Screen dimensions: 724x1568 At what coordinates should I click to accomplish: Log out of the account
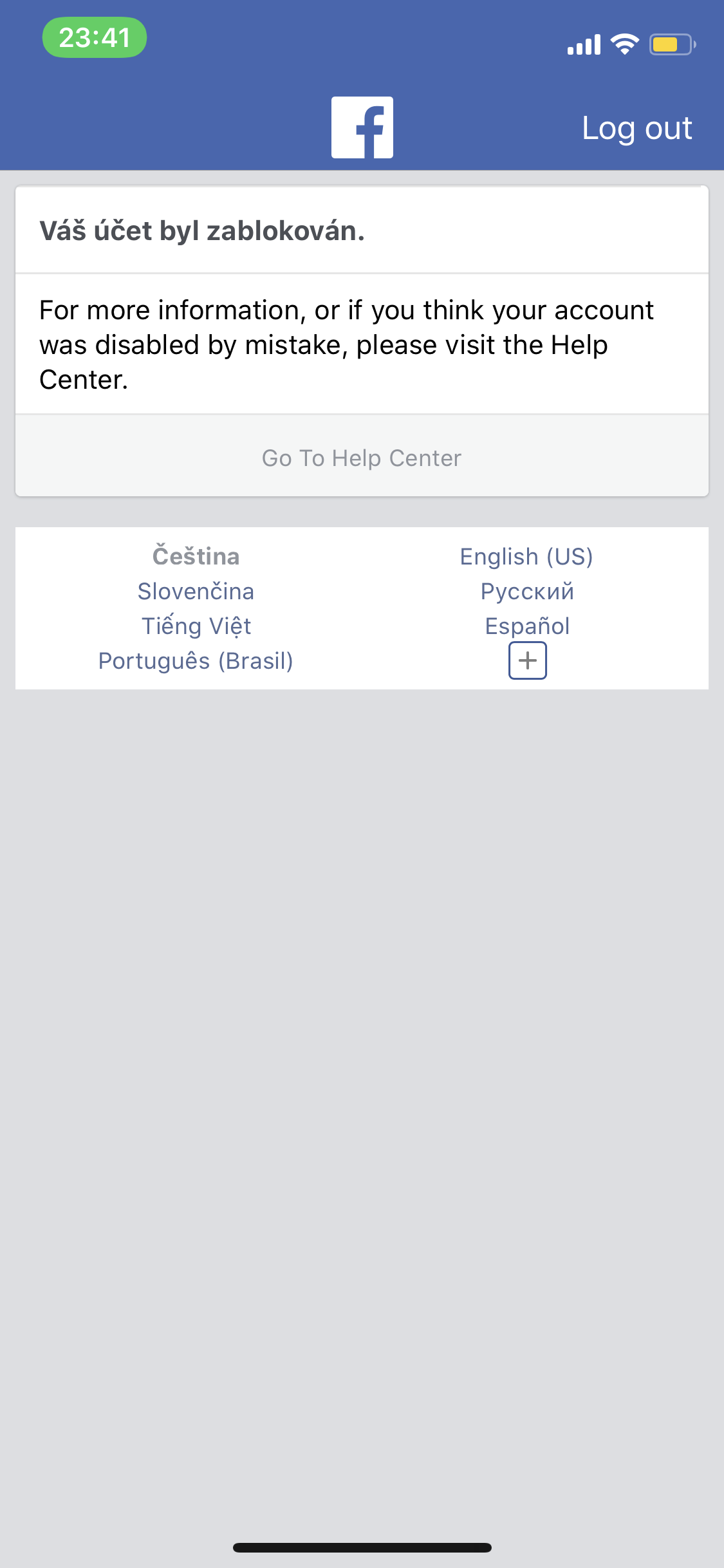pos(636,128)
